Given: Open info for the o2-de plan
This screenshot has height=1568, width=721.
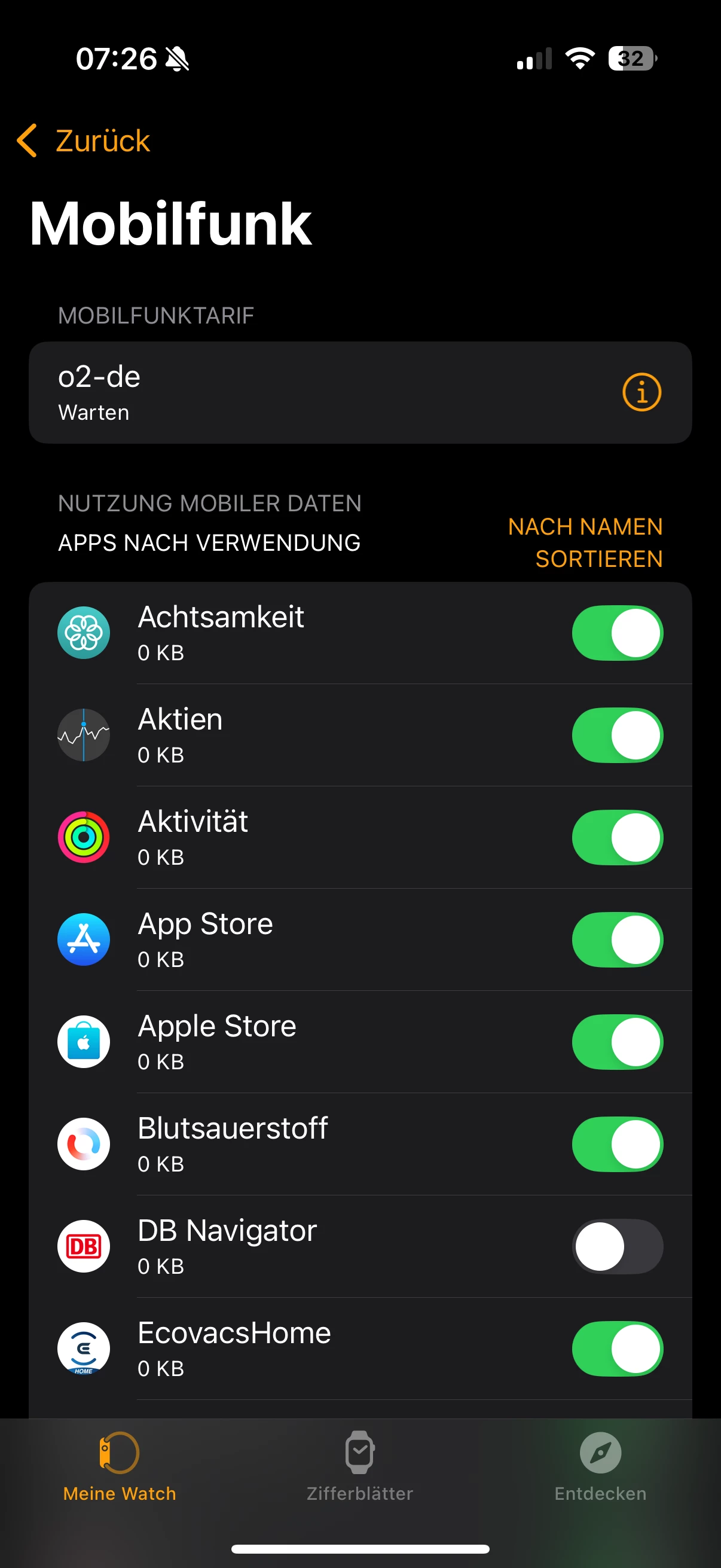Looking at the screenshot, I should [641, 392].
